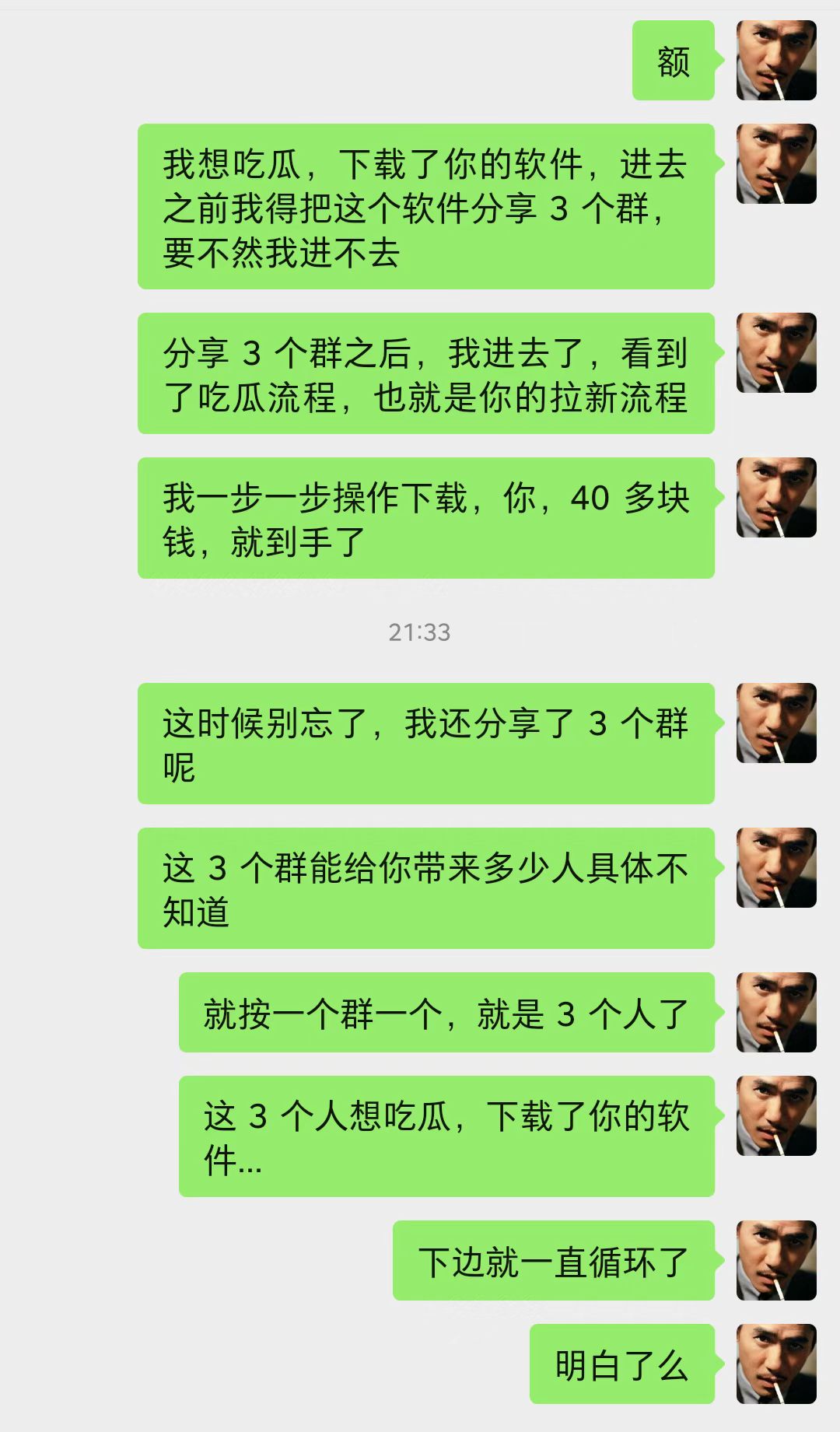Screen dimensions: 840x1432
Task: Tap avatar beside "这时候别忘了" message
Action: 776,723
